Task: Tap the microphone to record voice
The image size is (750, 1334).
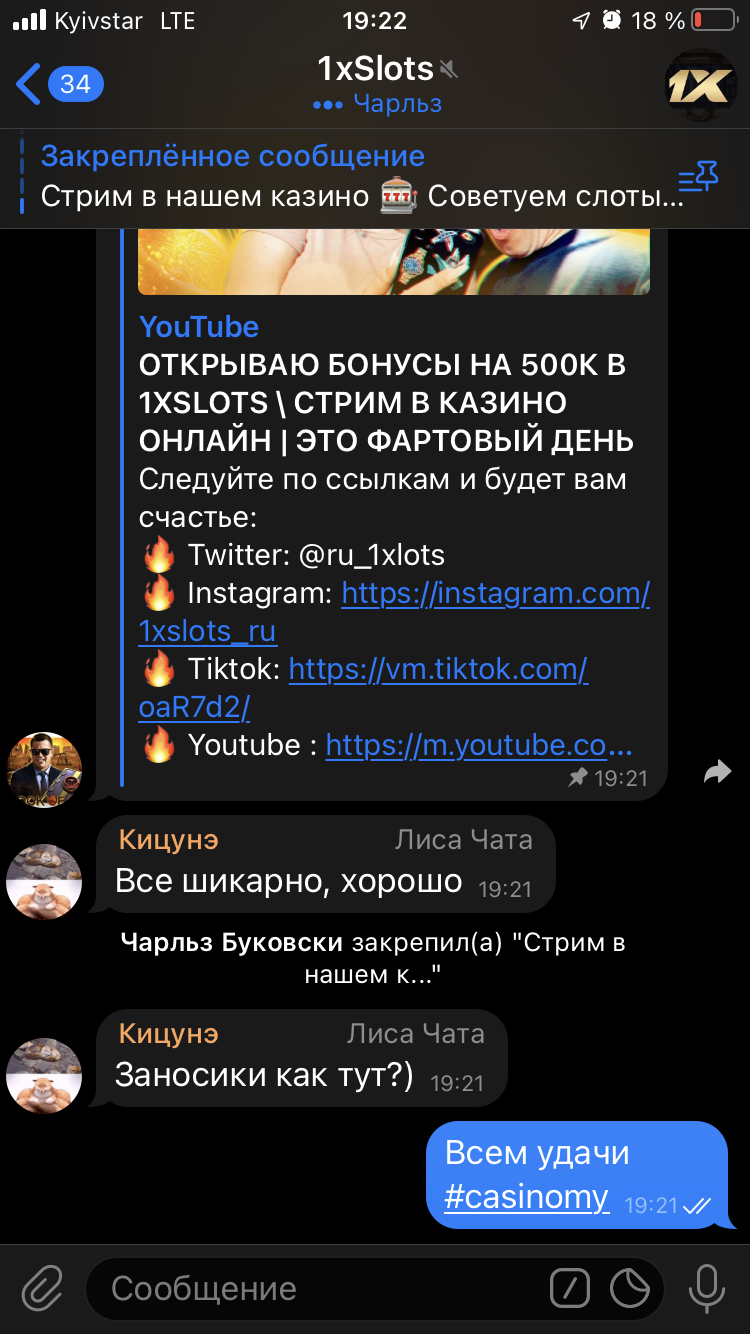Action: point(706,1288)
